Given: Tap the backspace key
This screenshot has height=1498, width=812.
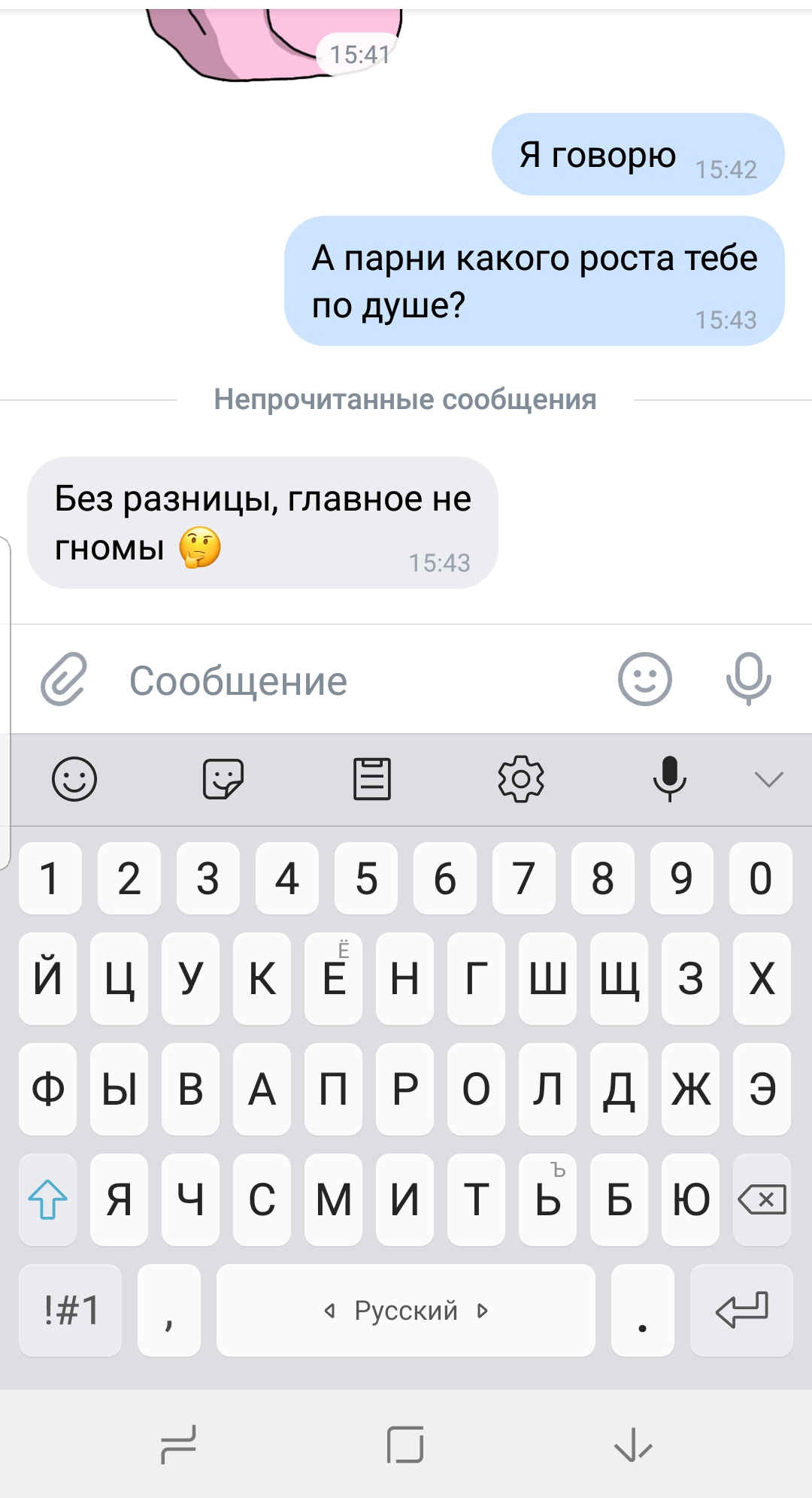Looking at the screenshot, I should pyautogui.click(x=762, y=1199).
